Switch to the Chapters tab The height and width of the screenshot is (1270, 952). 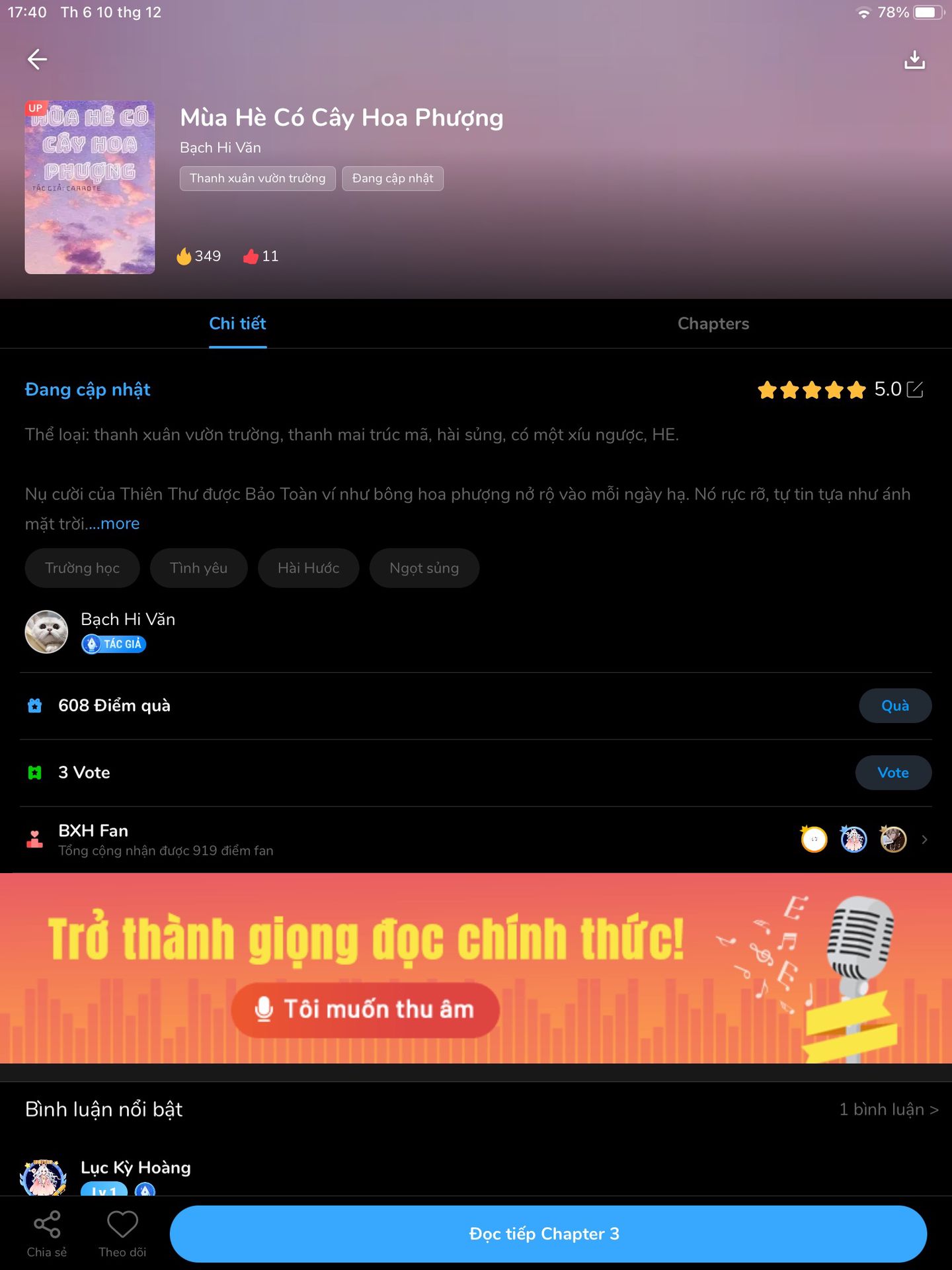[x=713, y=323]
